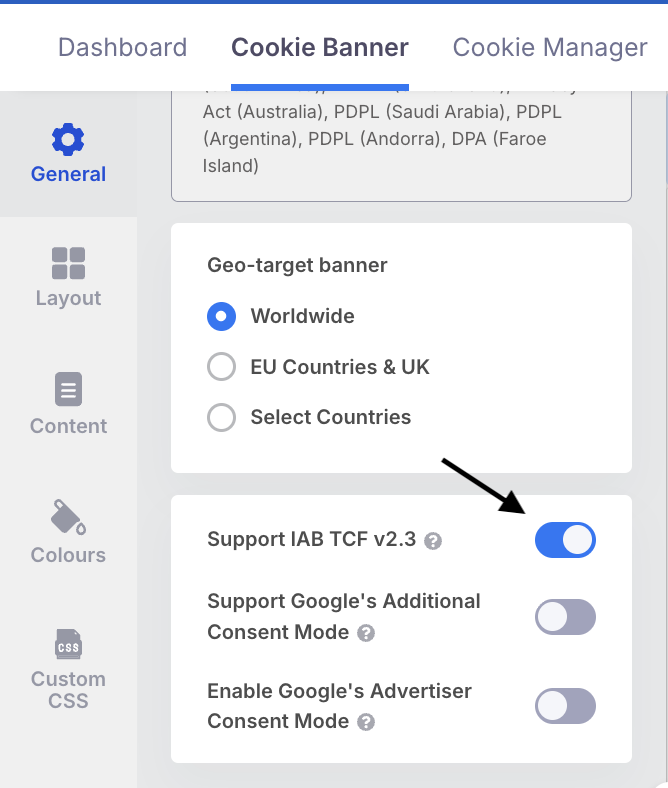The image size is (668, 788).
Task: Open the Content section
Action: pos(68,404)
